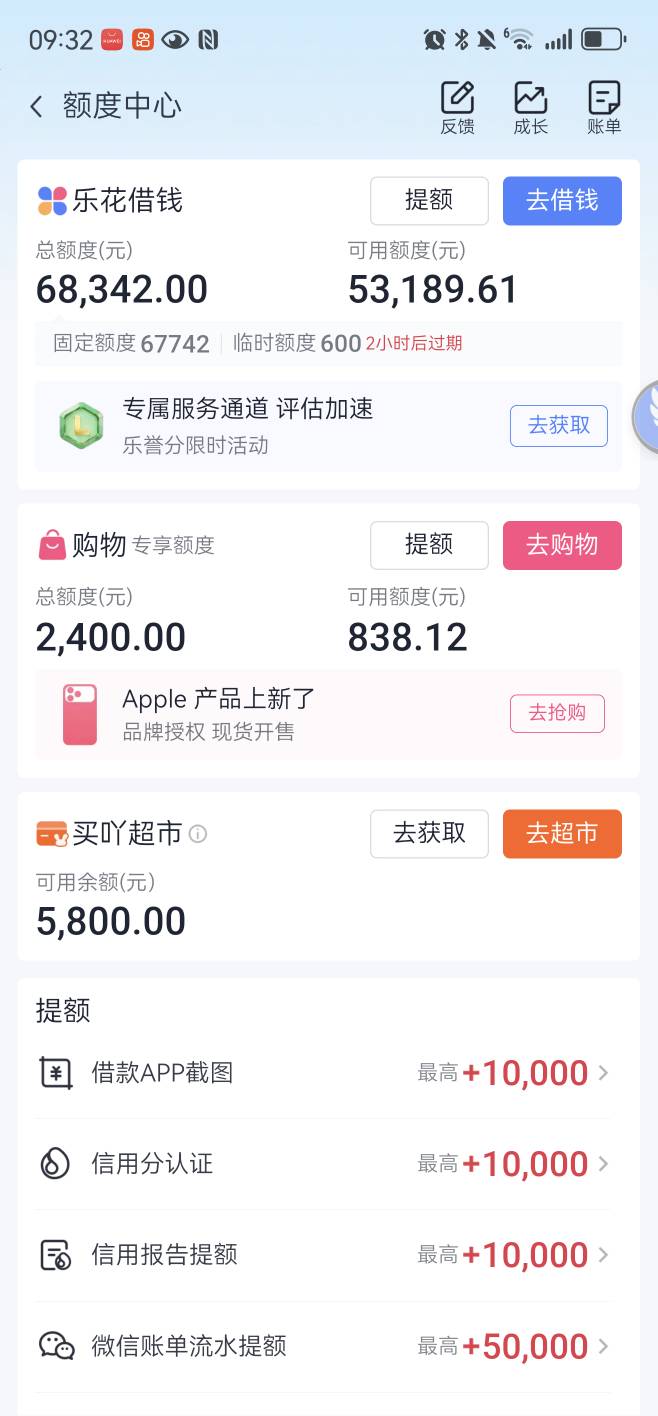
Task: Open the 反馈 feedback icon
Action: (x=457, y=108)
